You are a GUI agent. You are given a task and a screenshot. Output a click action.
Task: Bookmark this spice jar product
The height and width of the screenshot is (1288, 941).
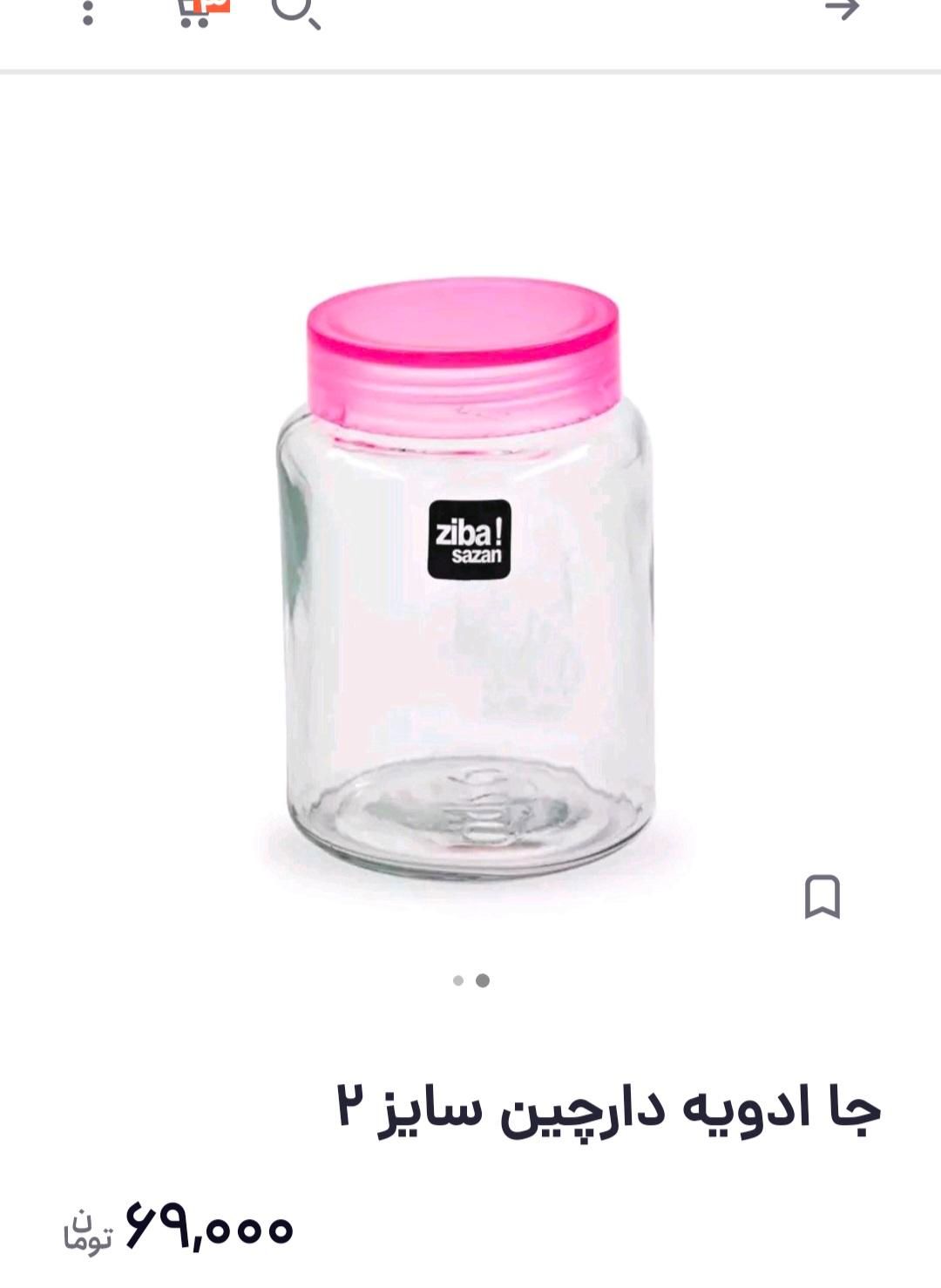pos(822,897)
